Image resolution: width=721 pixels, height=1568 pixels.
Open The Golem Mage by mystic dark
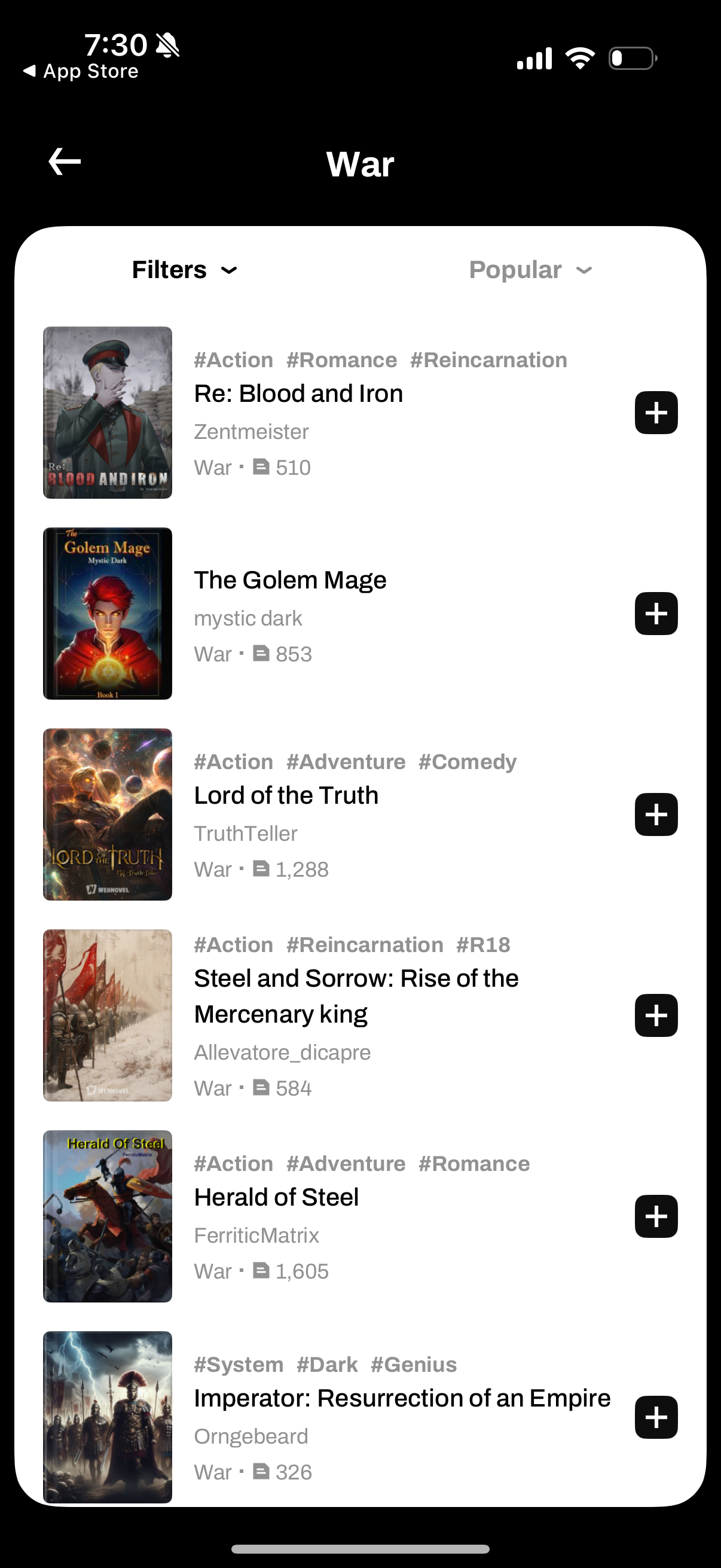click(x=289, y=580)
